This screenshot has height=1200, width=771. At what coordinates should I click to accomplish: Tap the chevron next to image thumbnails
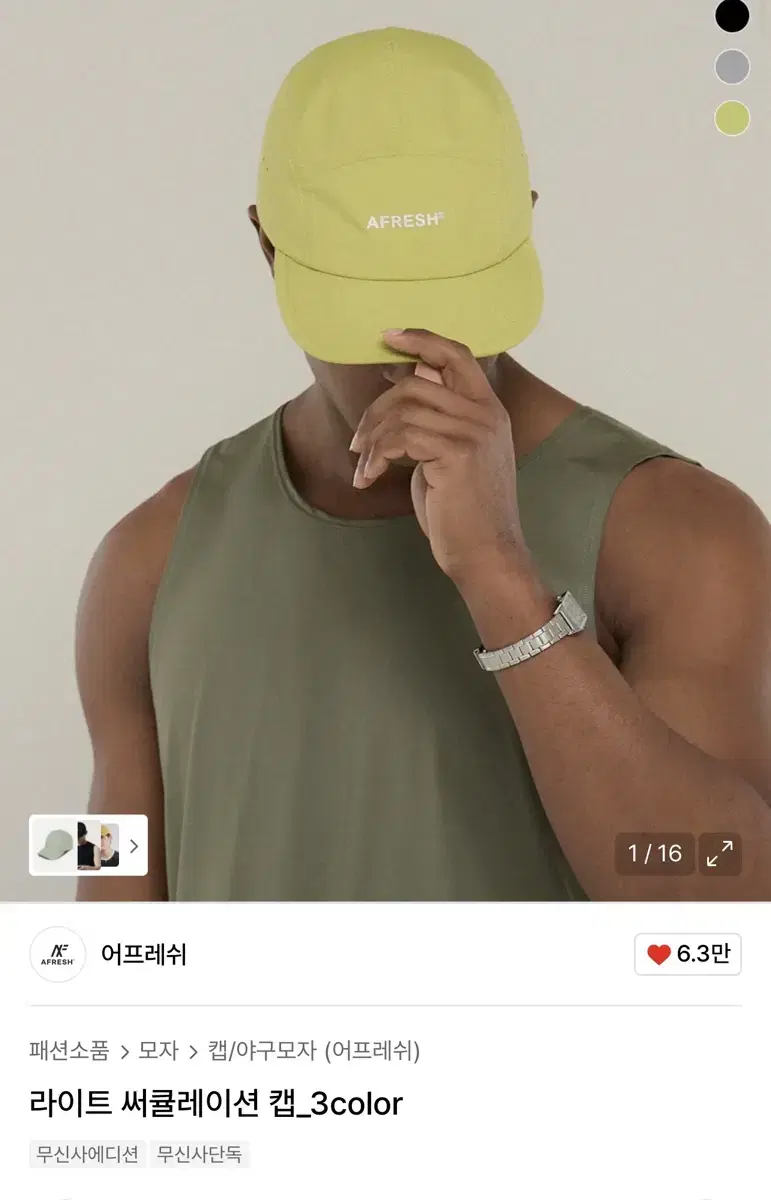pyautogui.click(x=131, y=845)
